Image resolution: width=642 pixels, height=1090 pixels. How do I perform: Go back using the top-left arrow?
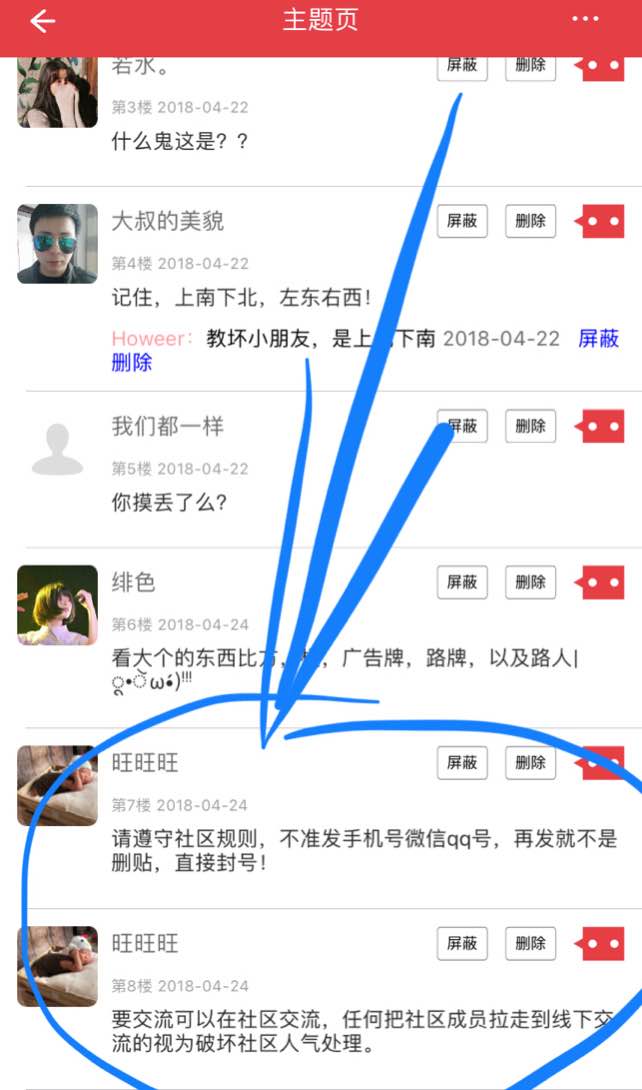pyautogui.click(x=42, y=21)
